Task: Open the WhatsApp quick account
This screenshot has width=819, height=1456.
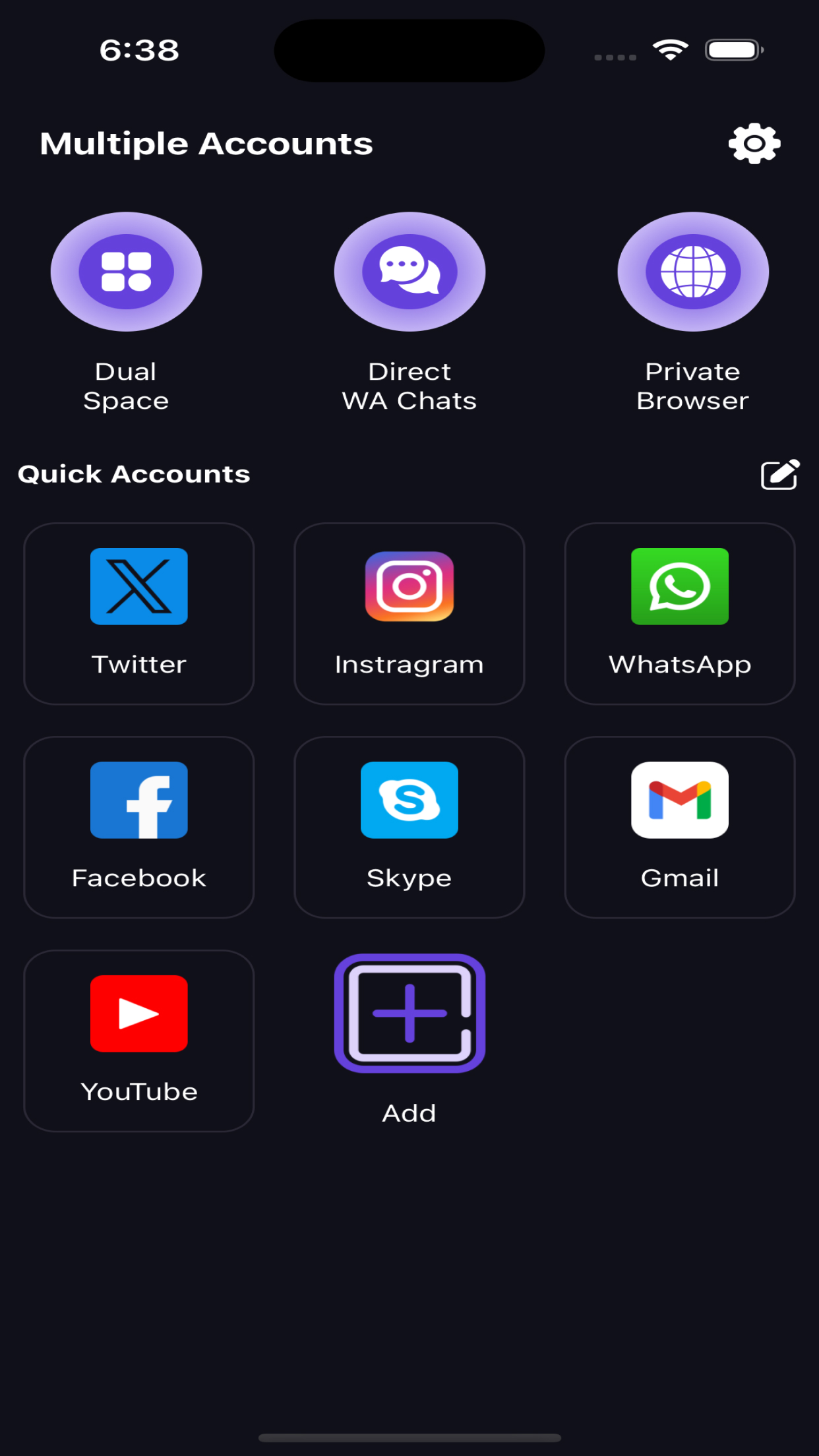Action: (x=680, y=614)
